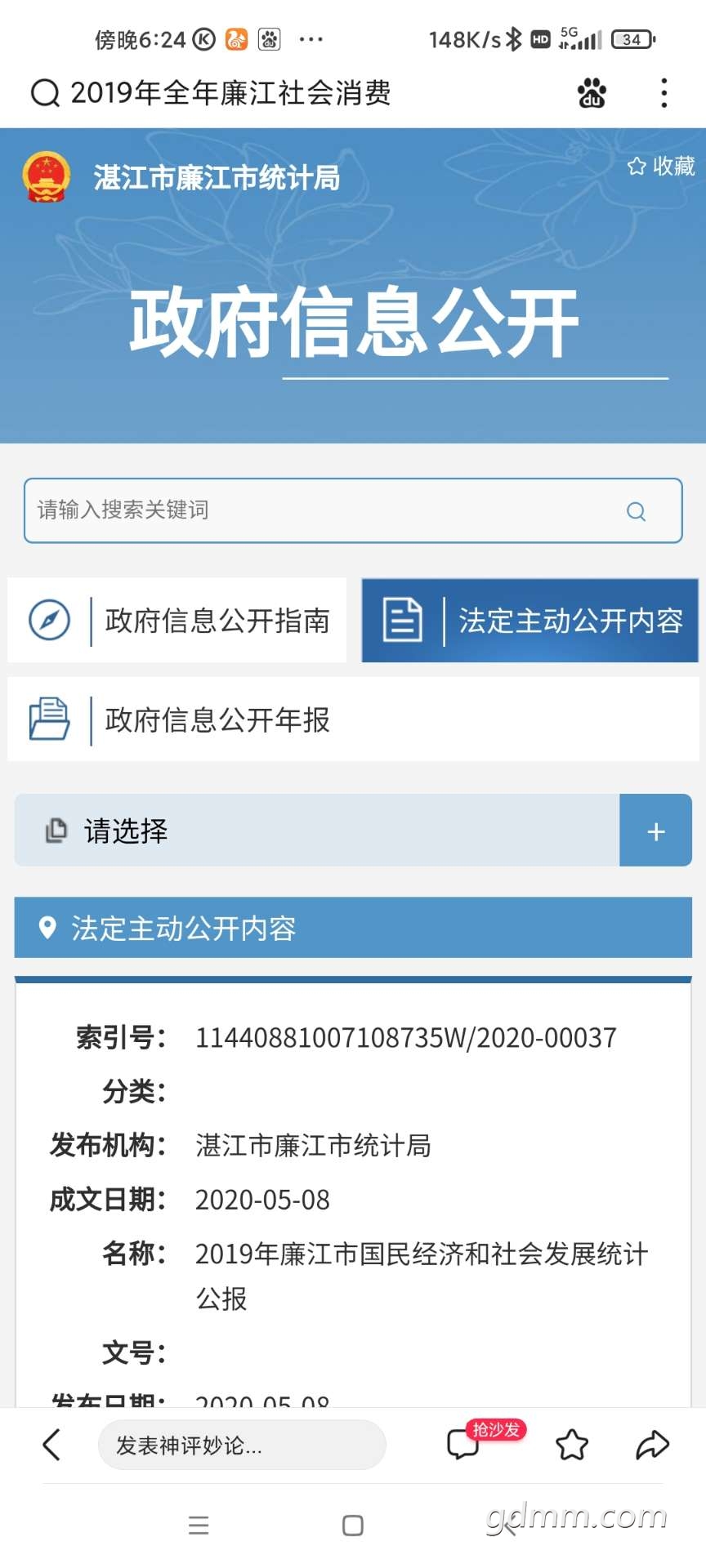Tap the magnifier icon in keyword search

(636, 511)
